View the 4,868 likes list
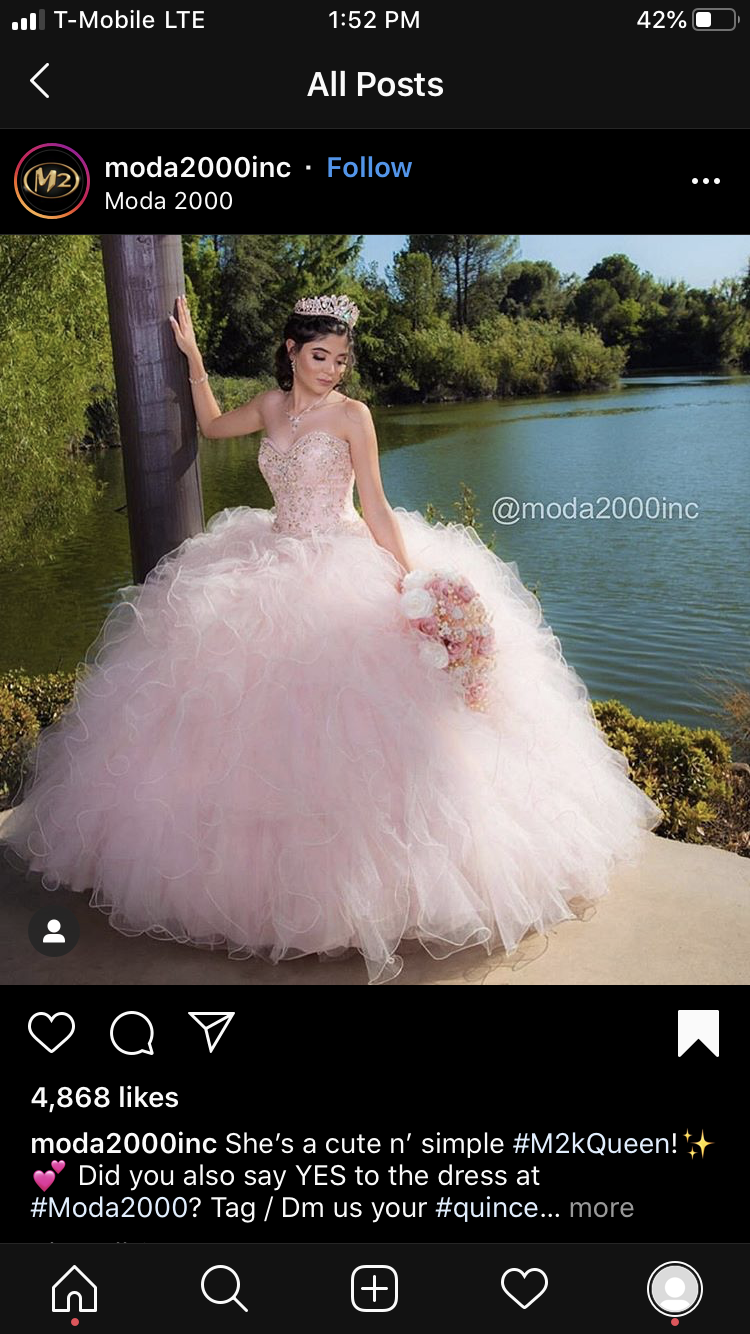This screenshot has width=750, height=1334. pos(105,1097)
